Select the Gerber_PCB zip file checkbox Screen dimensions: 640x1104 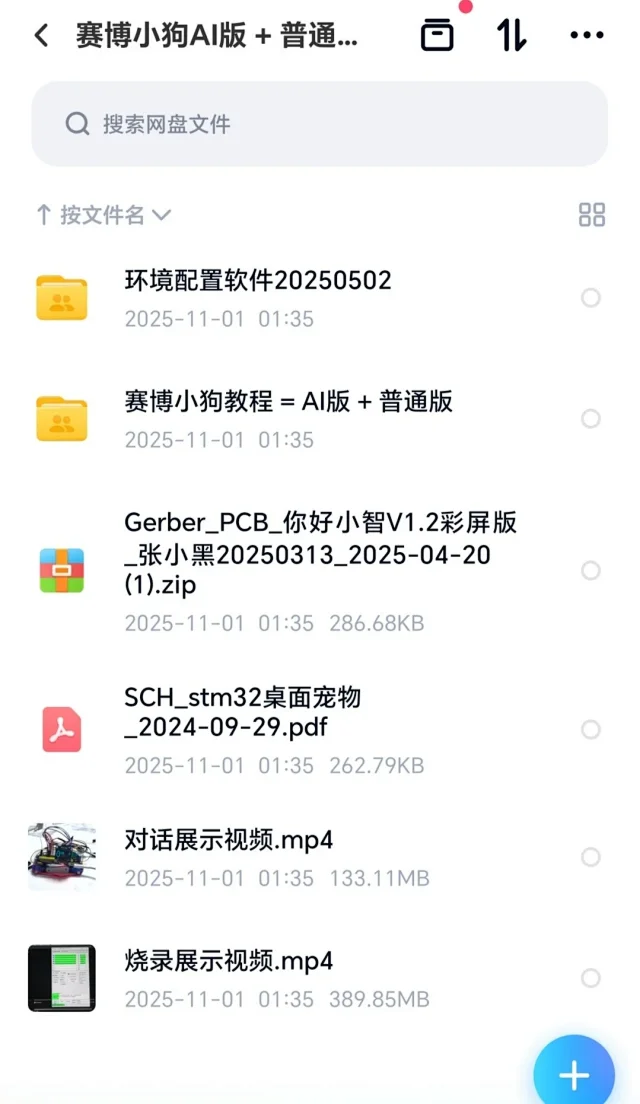(x=591, y=570)
